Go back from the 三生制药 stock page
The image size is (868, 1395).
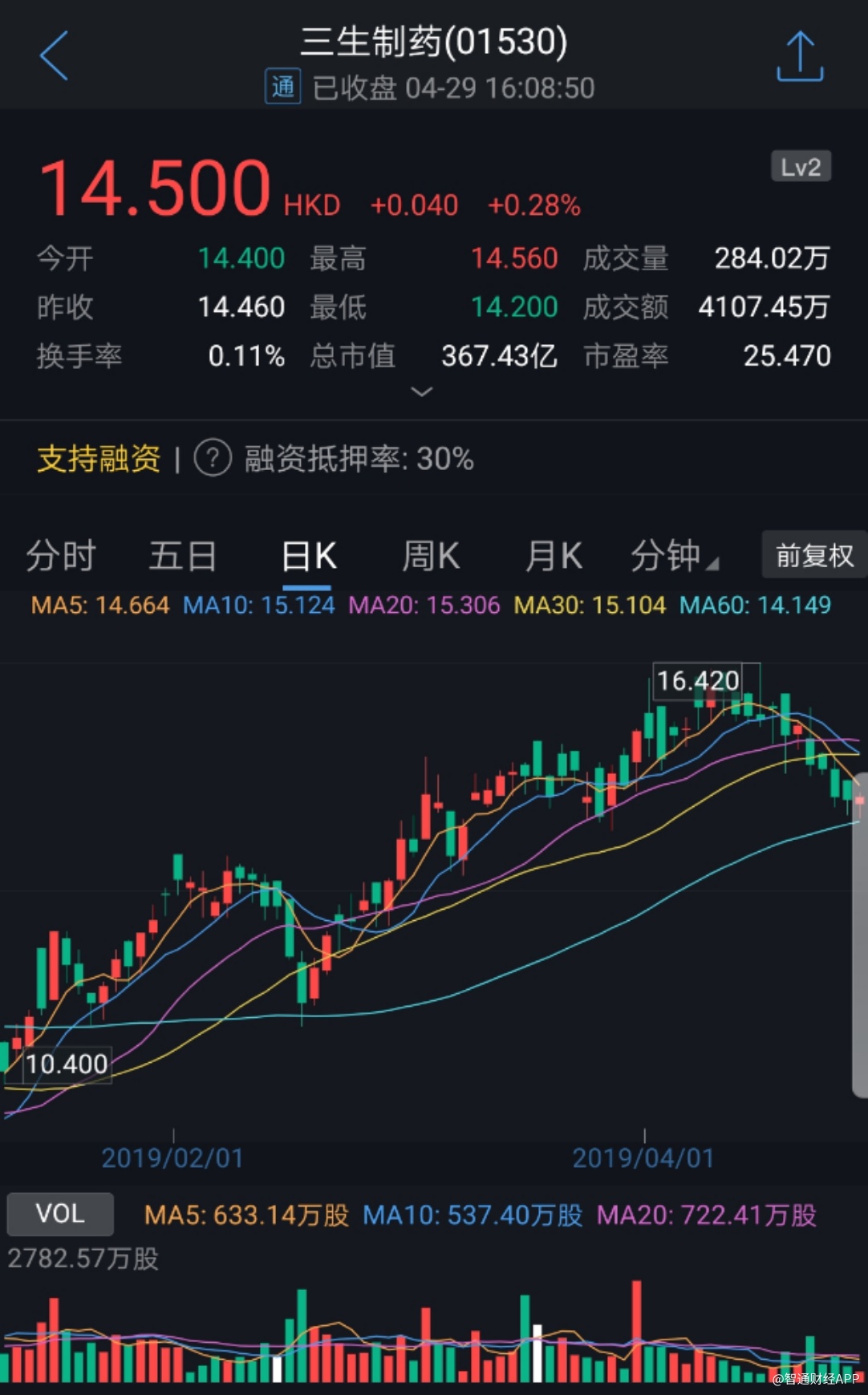[x=54, y=56]
